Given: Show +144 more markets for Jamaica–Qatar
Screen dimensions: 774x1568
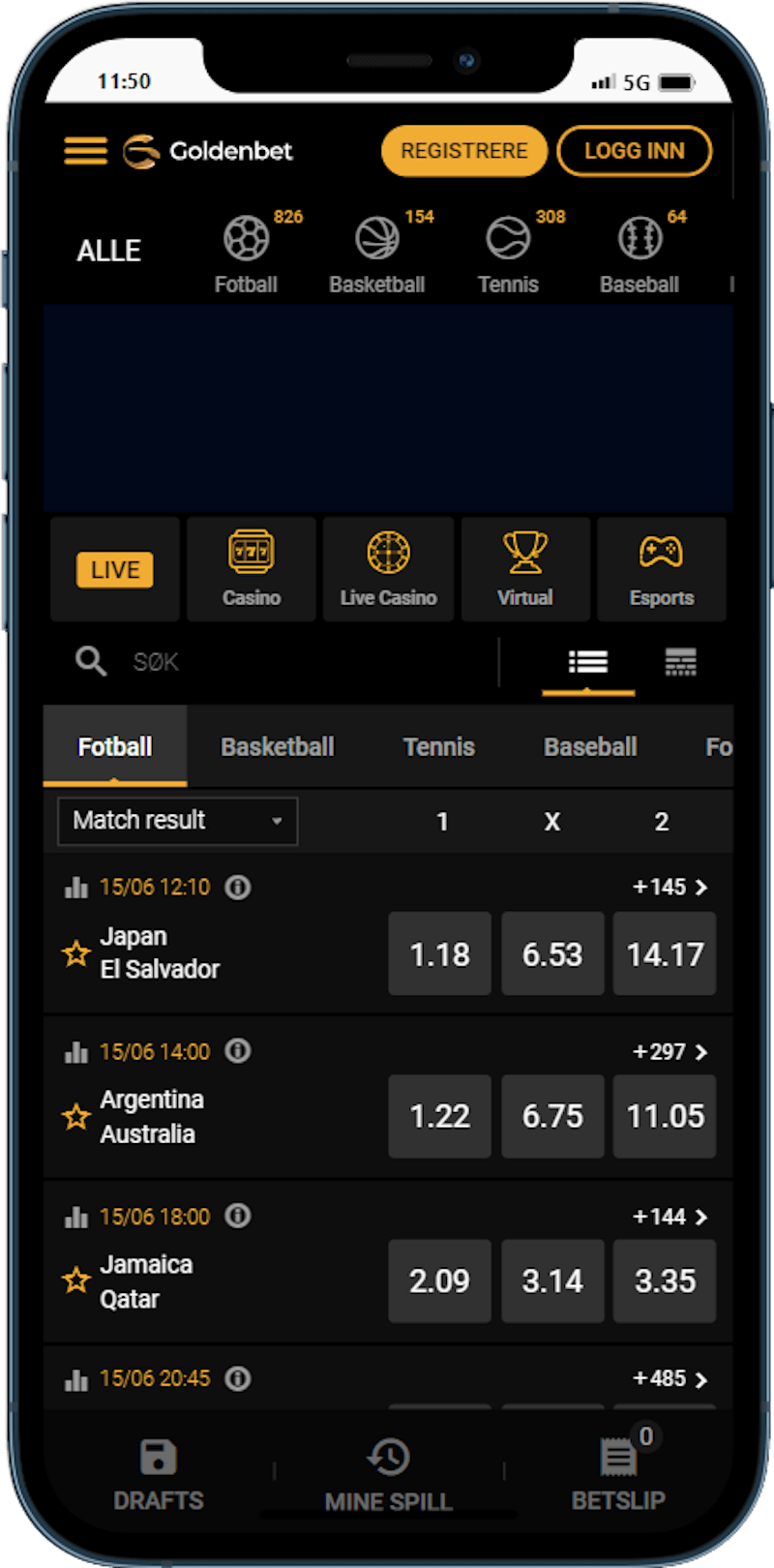Looking at the screenshot, I should [670, 1217].
